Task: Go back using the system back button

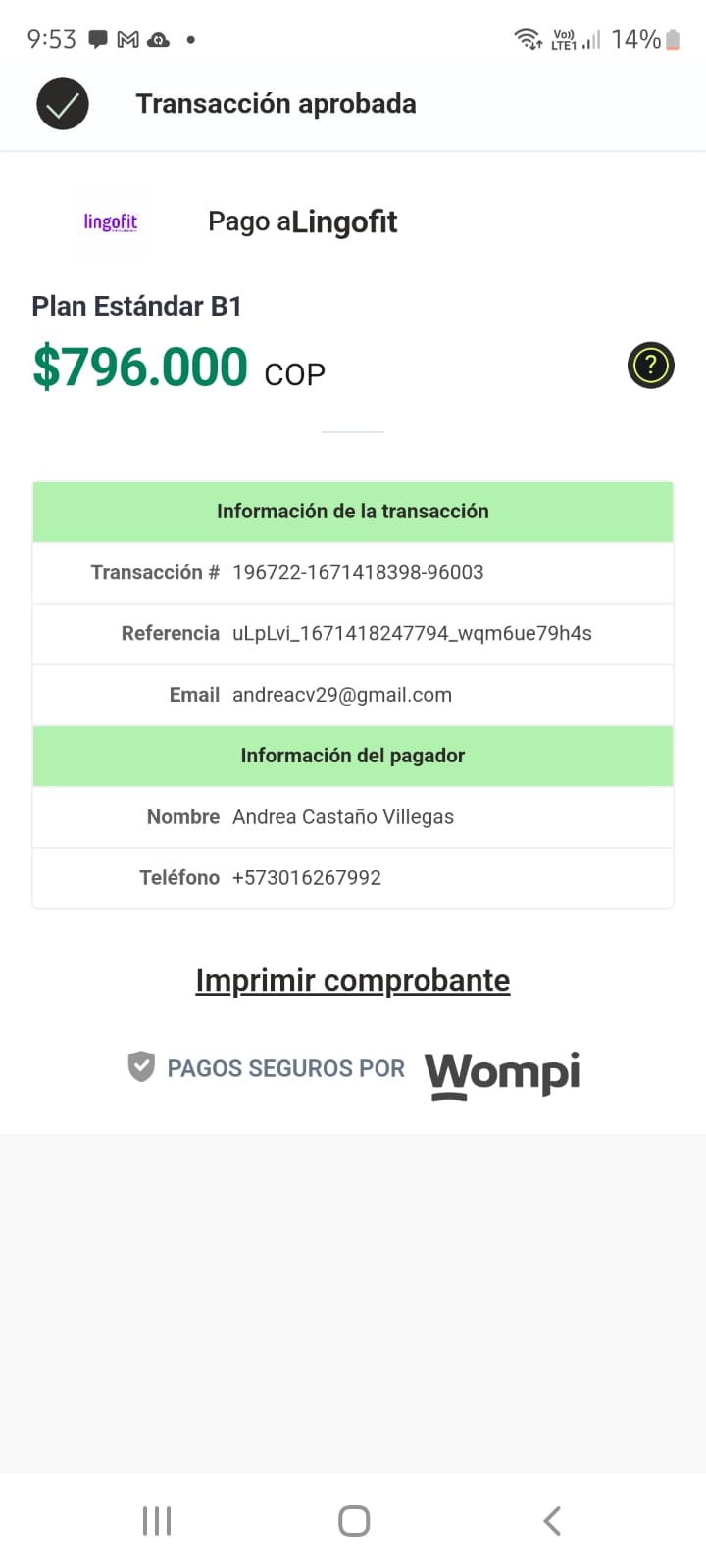Action: pyautogui.click(x=552, y=1521)
